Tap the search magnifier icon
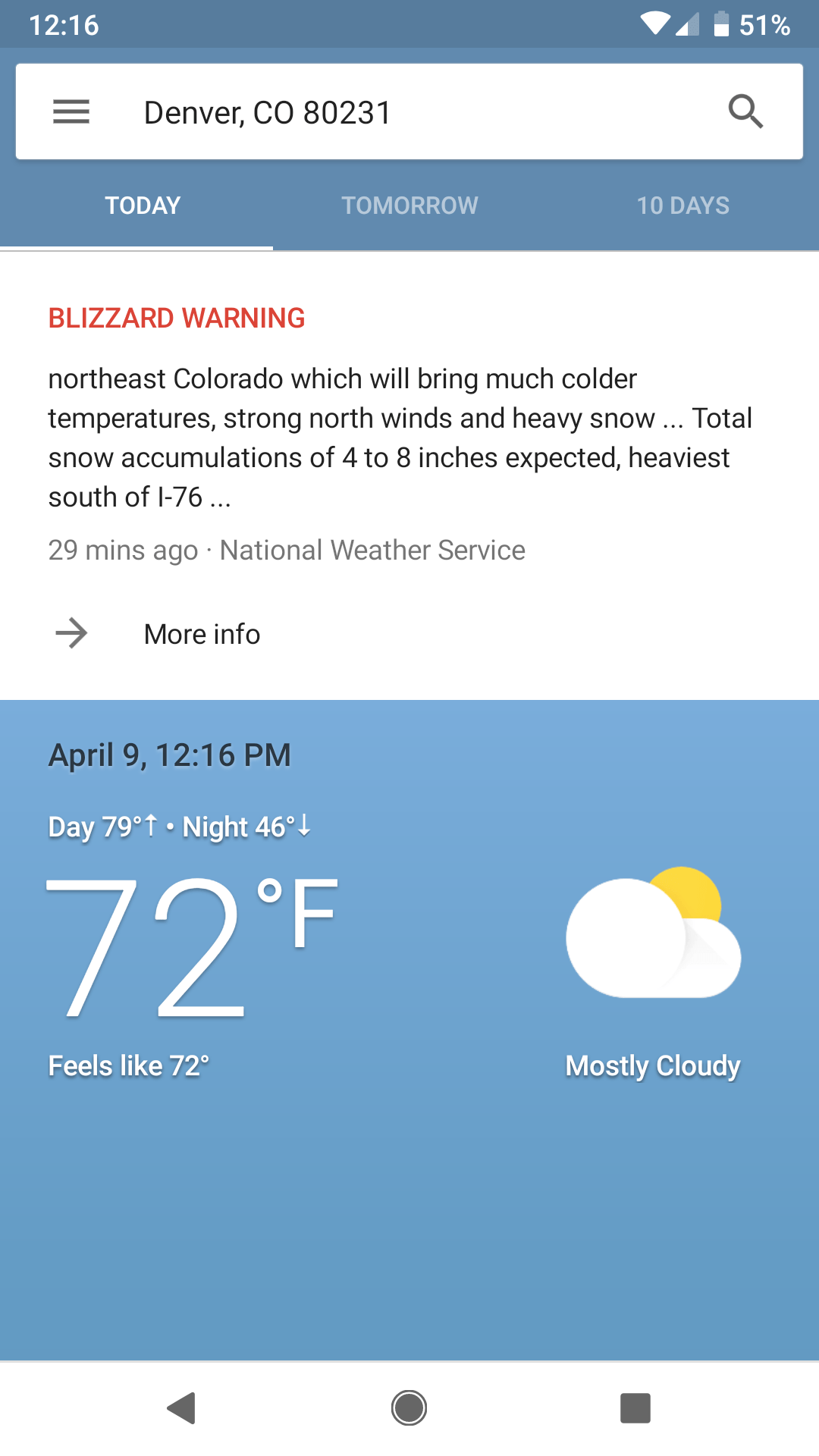This screenshot has height=1456, width=819. (745, 112)
